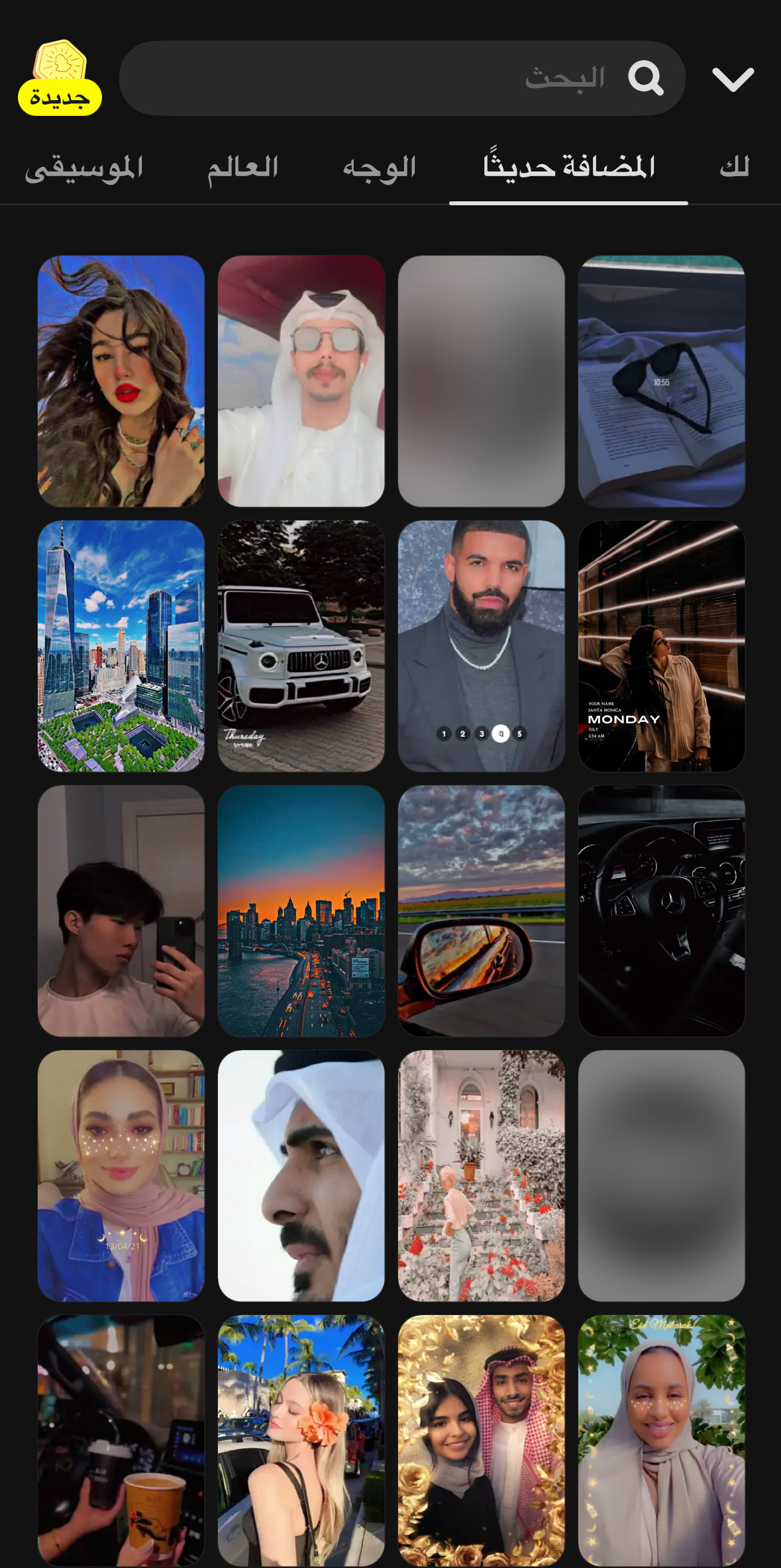Screen dimensions: 781x1568
Task: Open the orange sunset city skyline lens
Action: (301, 910)
